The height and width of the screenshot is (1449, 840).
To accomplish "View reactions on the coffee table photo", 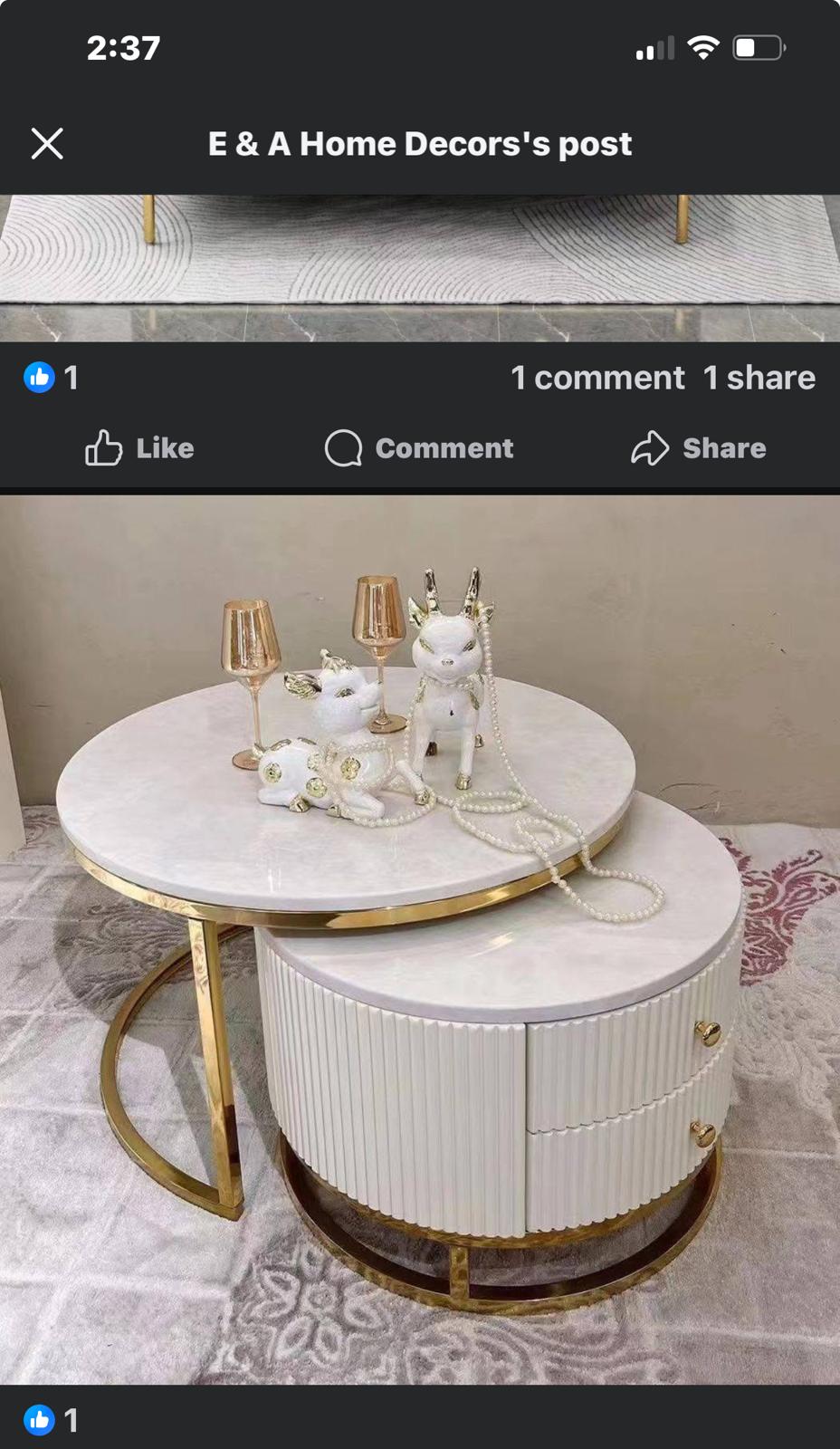I will 52,1420.
